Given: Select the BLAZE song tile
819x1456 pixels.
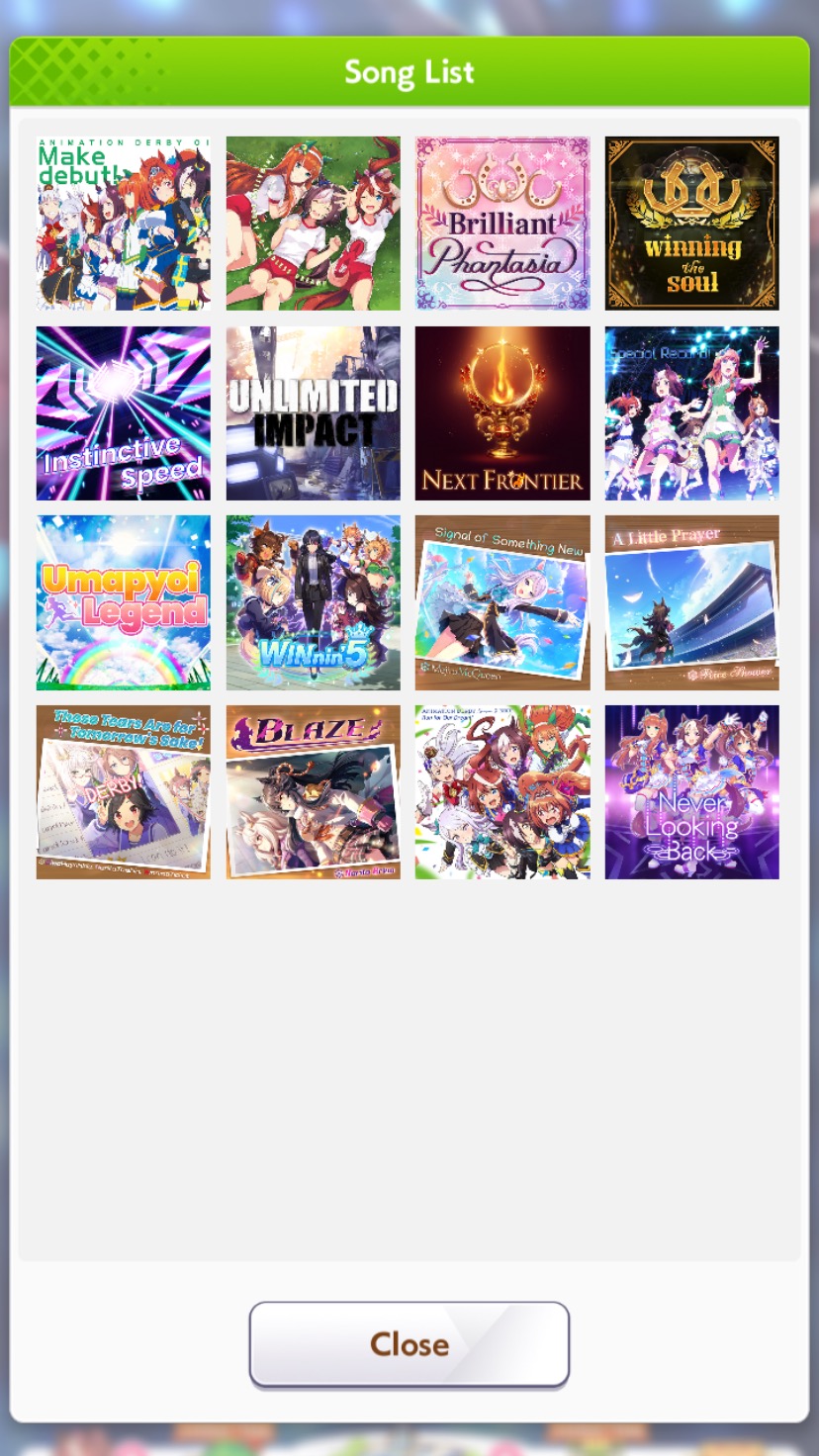Looking at the screenshot, I should click(313, 792).
